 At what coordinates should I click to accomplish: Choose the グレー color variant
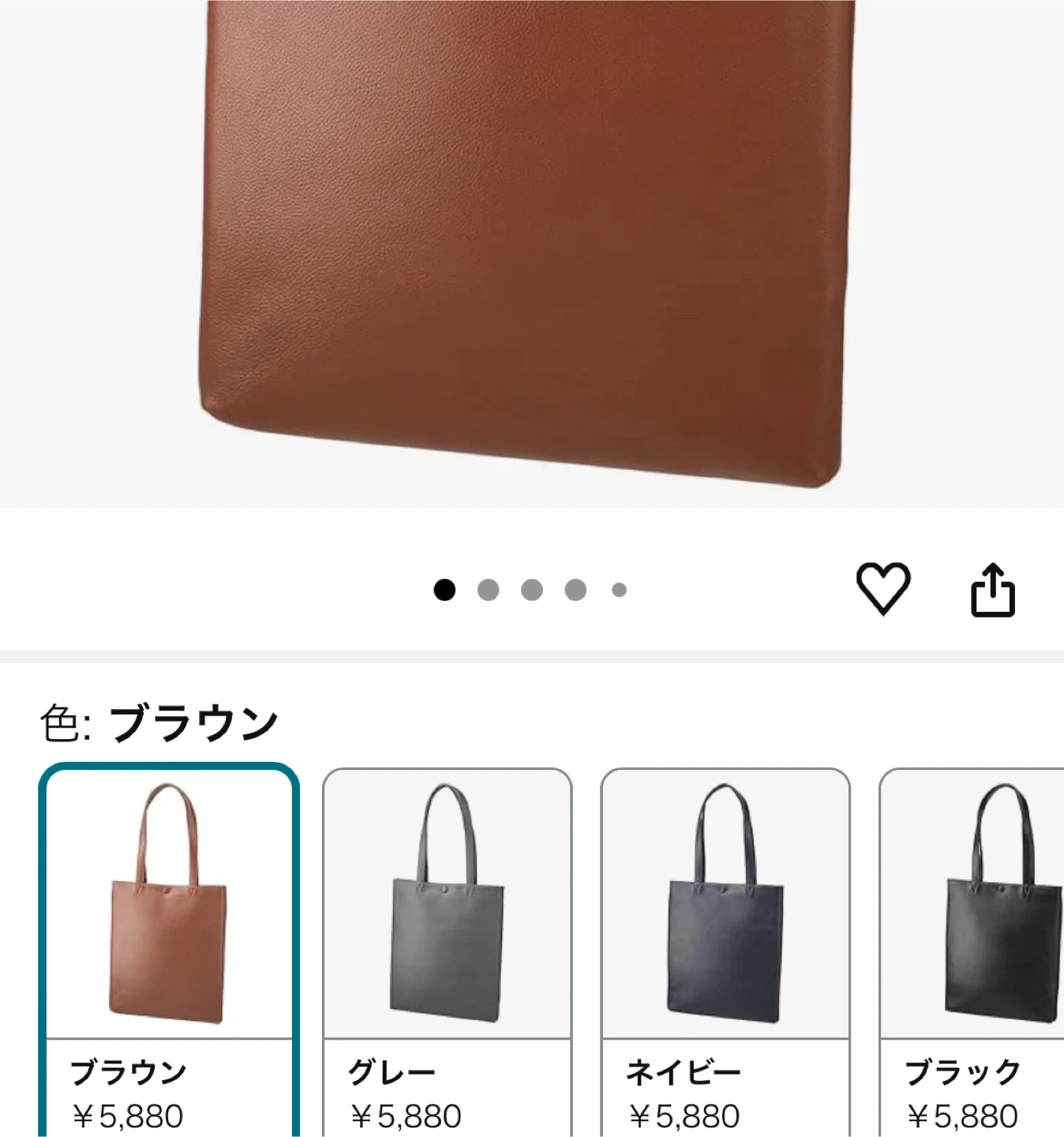(447, 947)
